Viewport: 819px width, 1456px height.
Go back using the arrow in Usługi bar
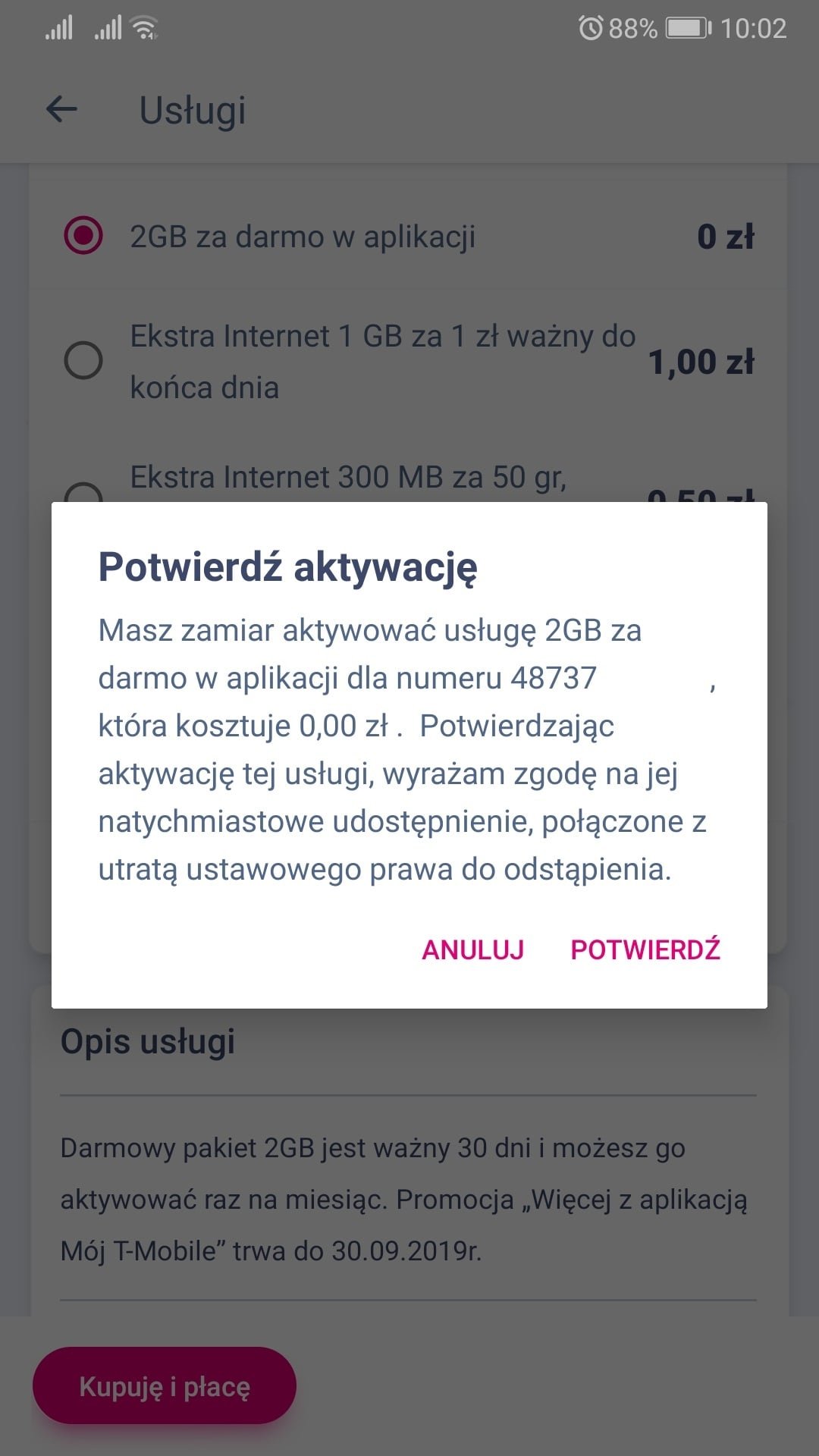62,109
